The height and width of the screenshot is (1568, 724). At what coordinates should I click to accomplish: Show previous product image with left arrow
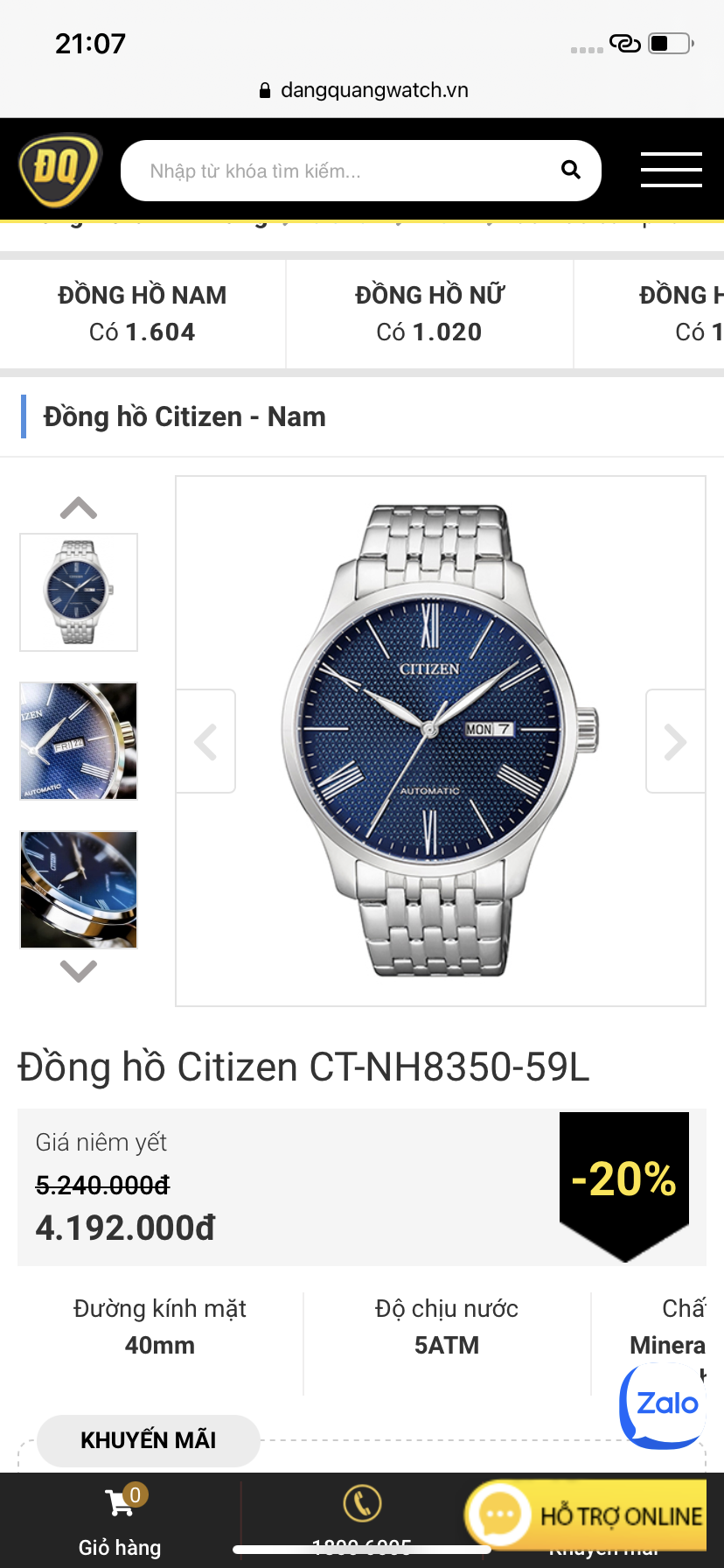(x=206, y=742)
